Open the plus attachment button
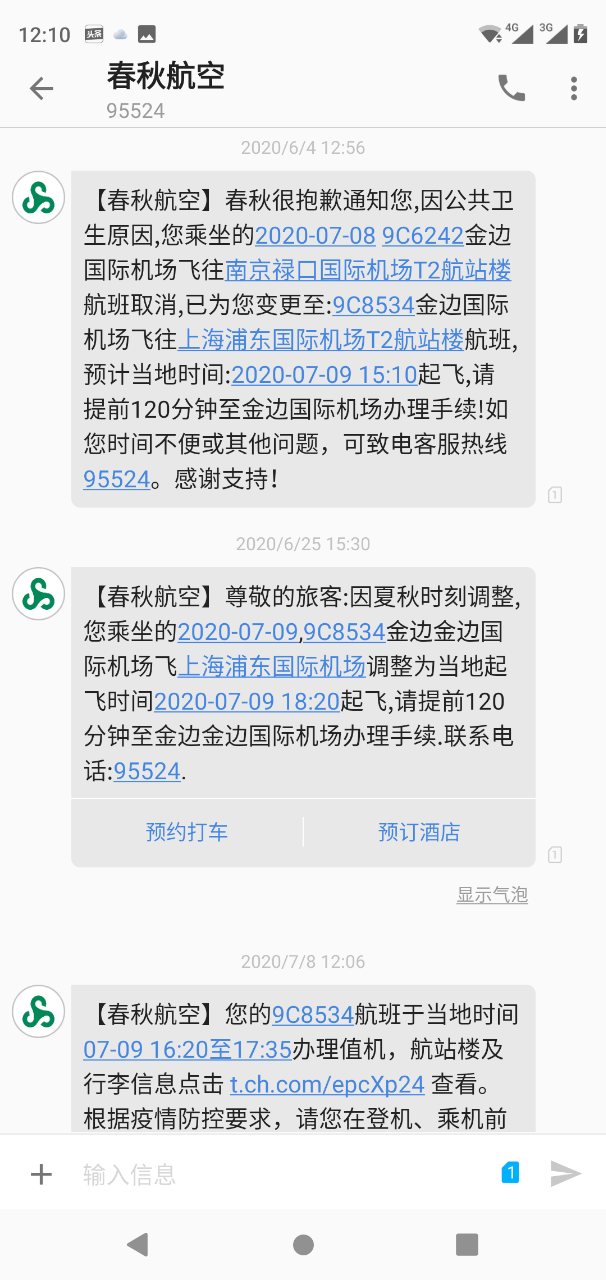 click(41, 1174)
